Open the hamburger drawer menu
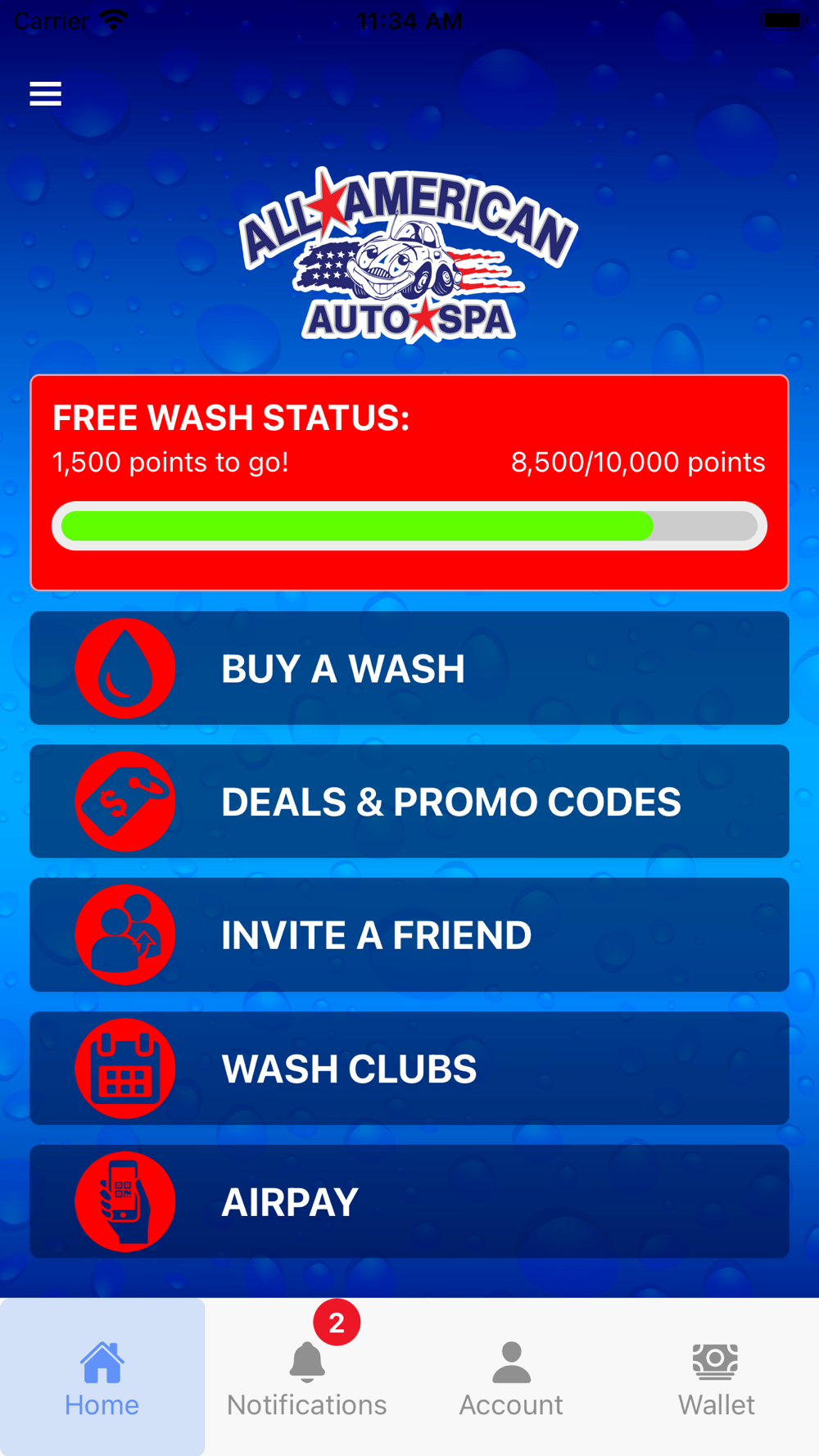Image resolution: width=819 pixels, height=1456 pixels. (x=46, y=94)
